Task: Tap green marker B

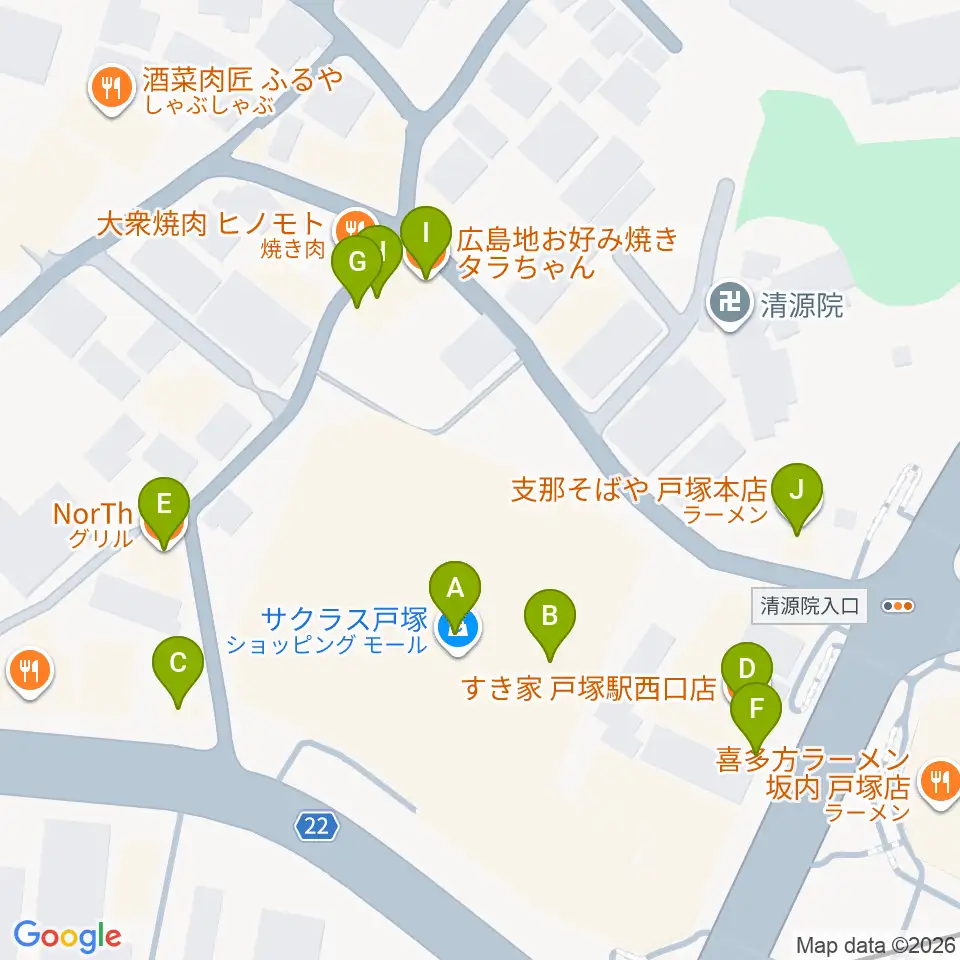Action: click(550, 618)
